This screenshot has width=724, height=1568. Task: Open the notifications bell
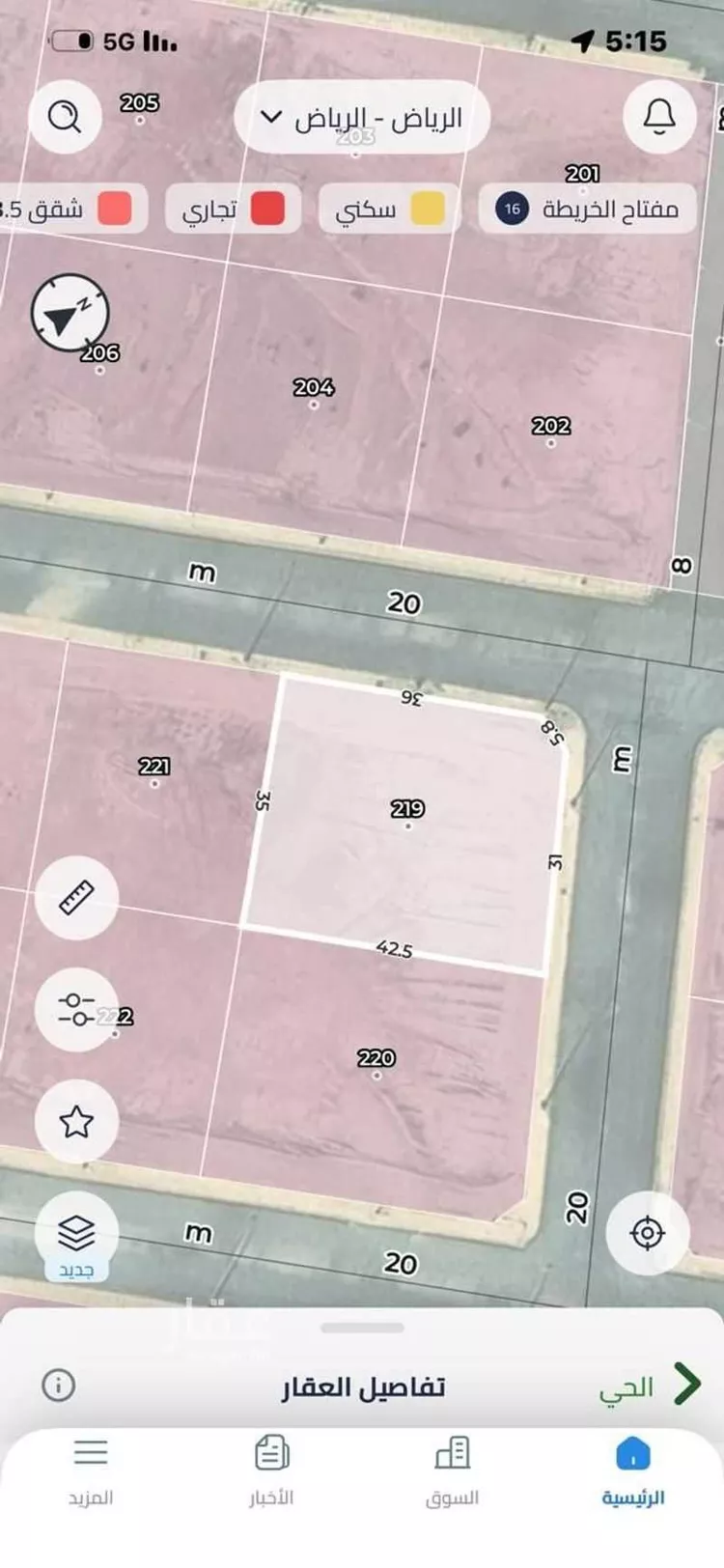coord(659,117)
